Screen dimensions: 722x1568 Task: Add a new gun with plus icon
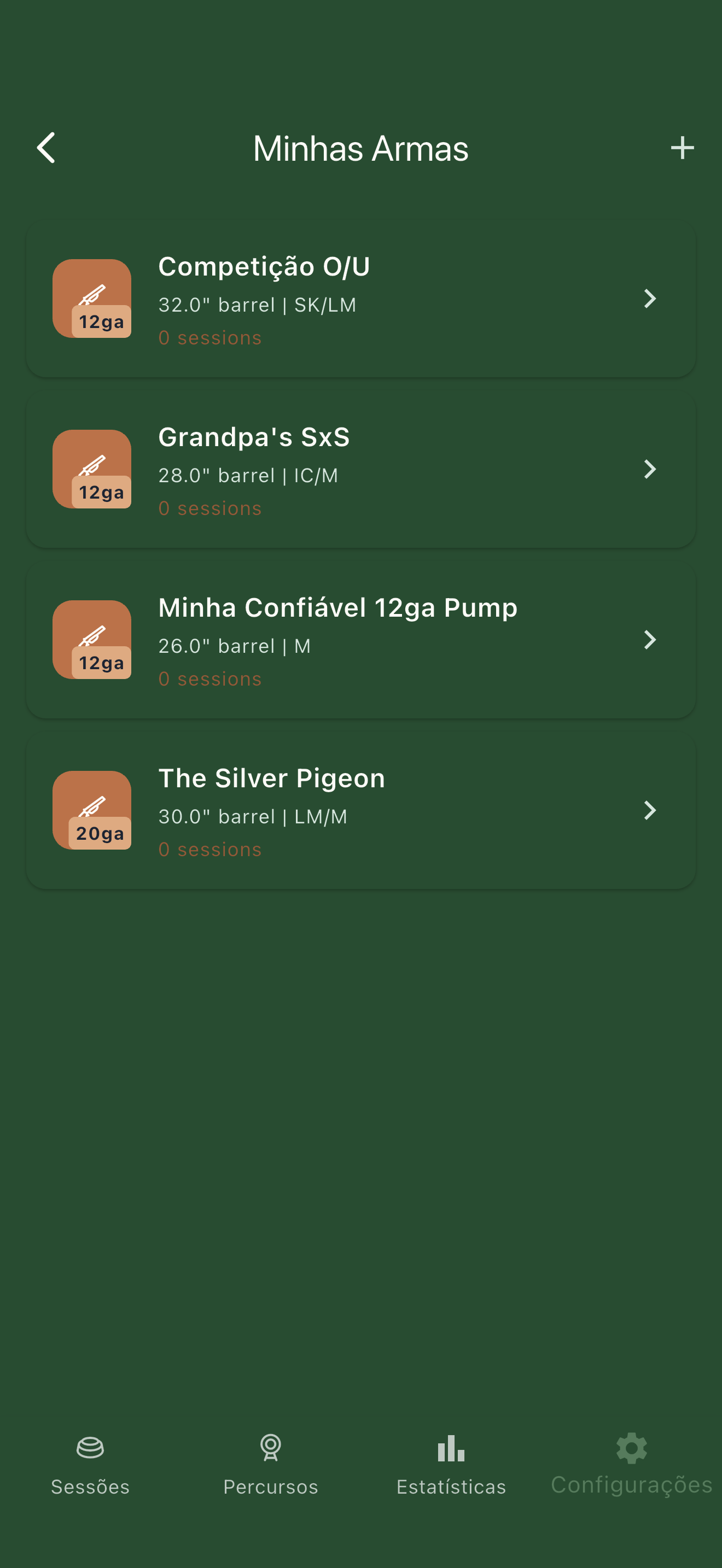[682, 148]
